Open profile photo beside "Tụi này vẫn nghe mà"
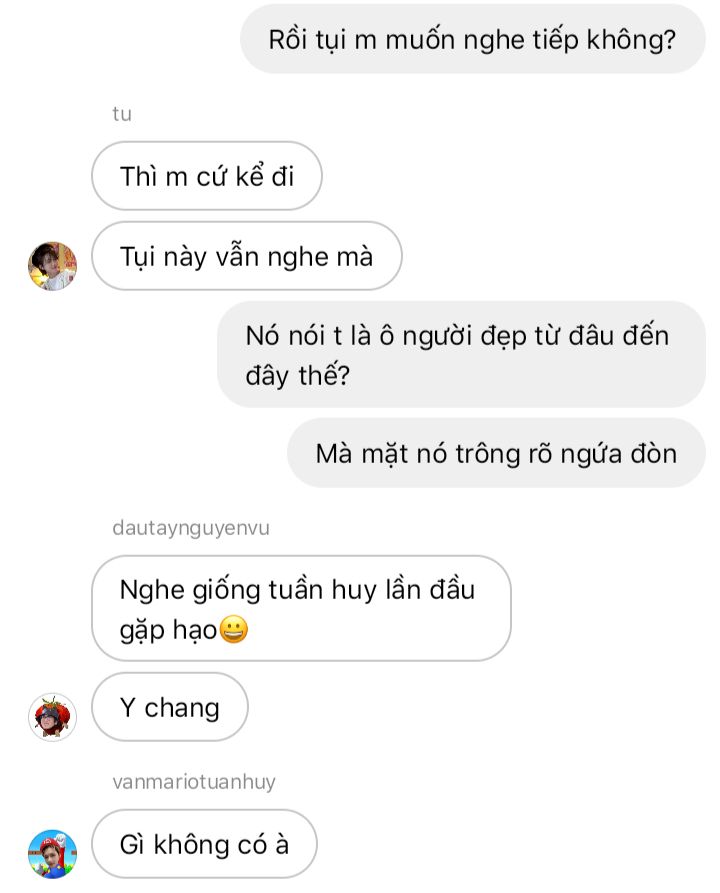The width and height of the screenshot is (720, 893). click(52, 266)
